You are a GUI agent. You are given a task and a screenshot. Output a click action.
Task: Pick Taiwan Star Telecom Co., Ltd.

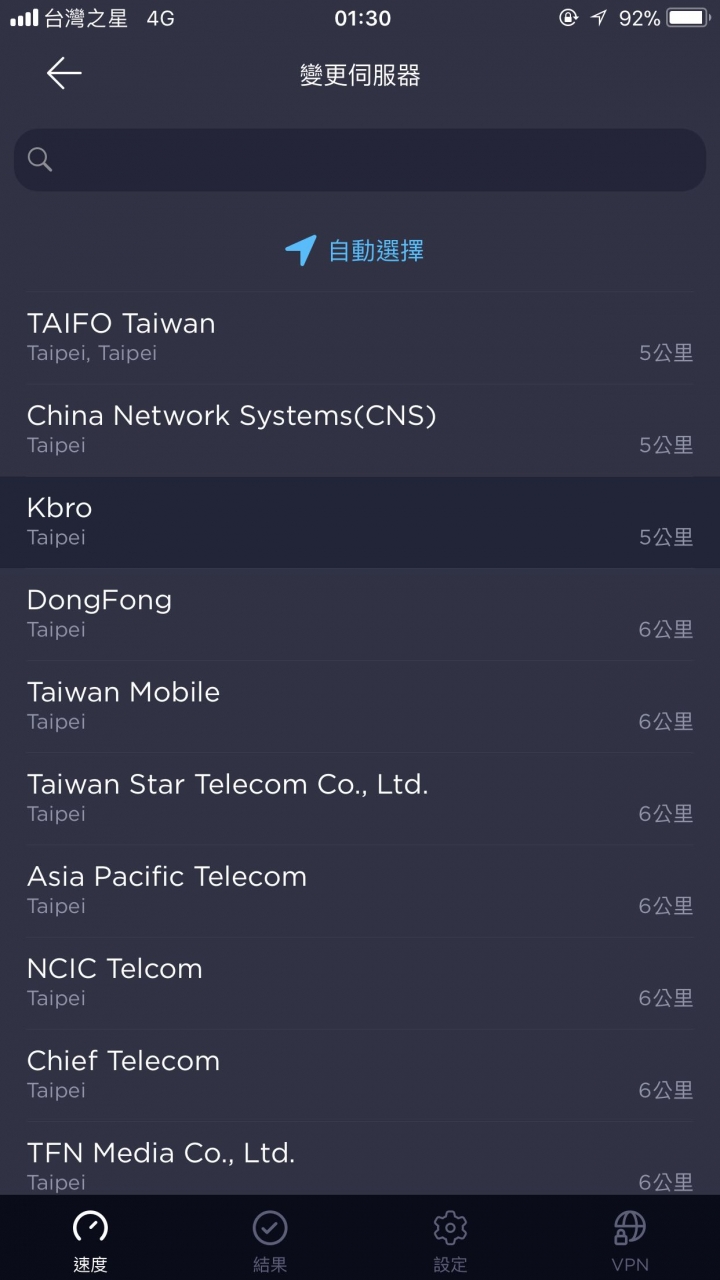360,798
